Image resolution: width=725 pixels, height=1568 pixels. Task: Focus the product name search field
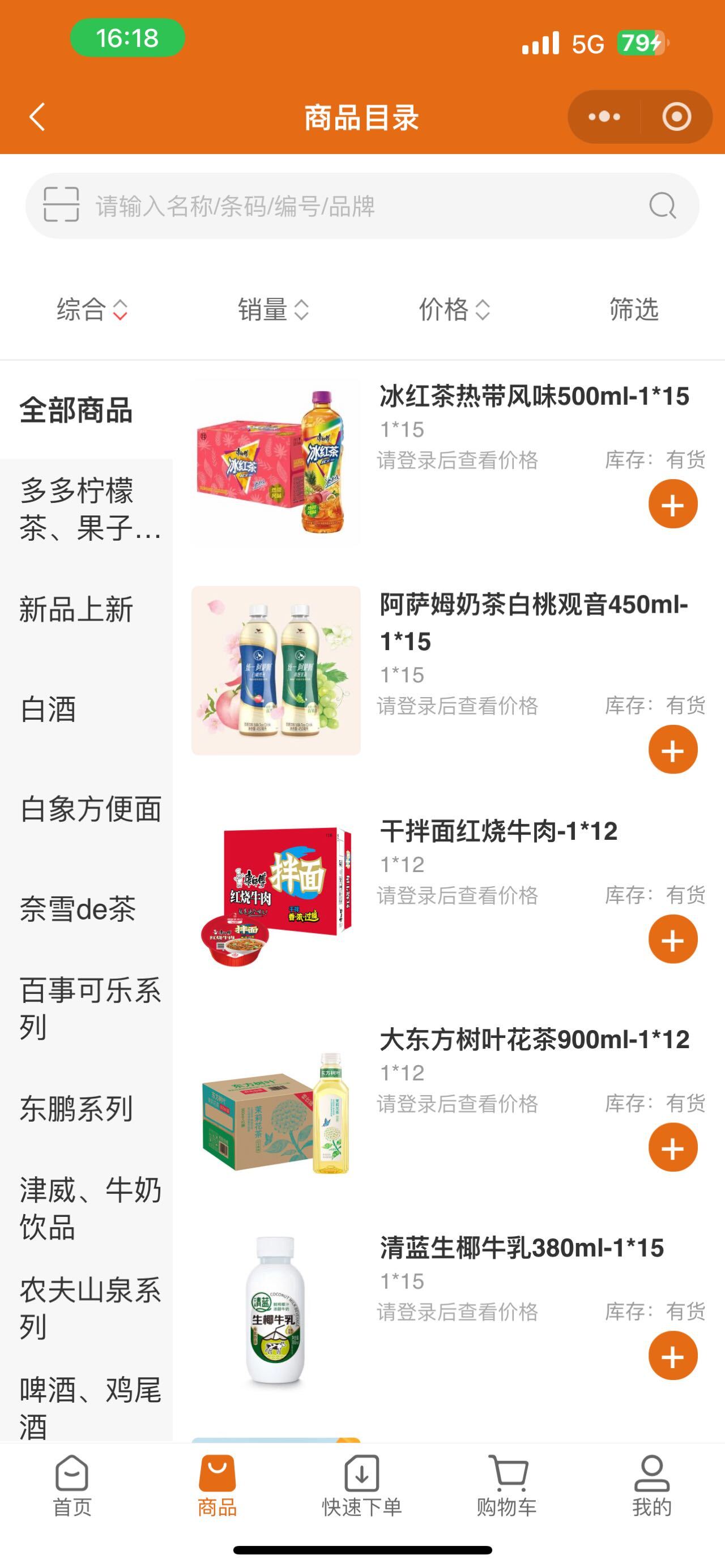click(x=365, y=206)
